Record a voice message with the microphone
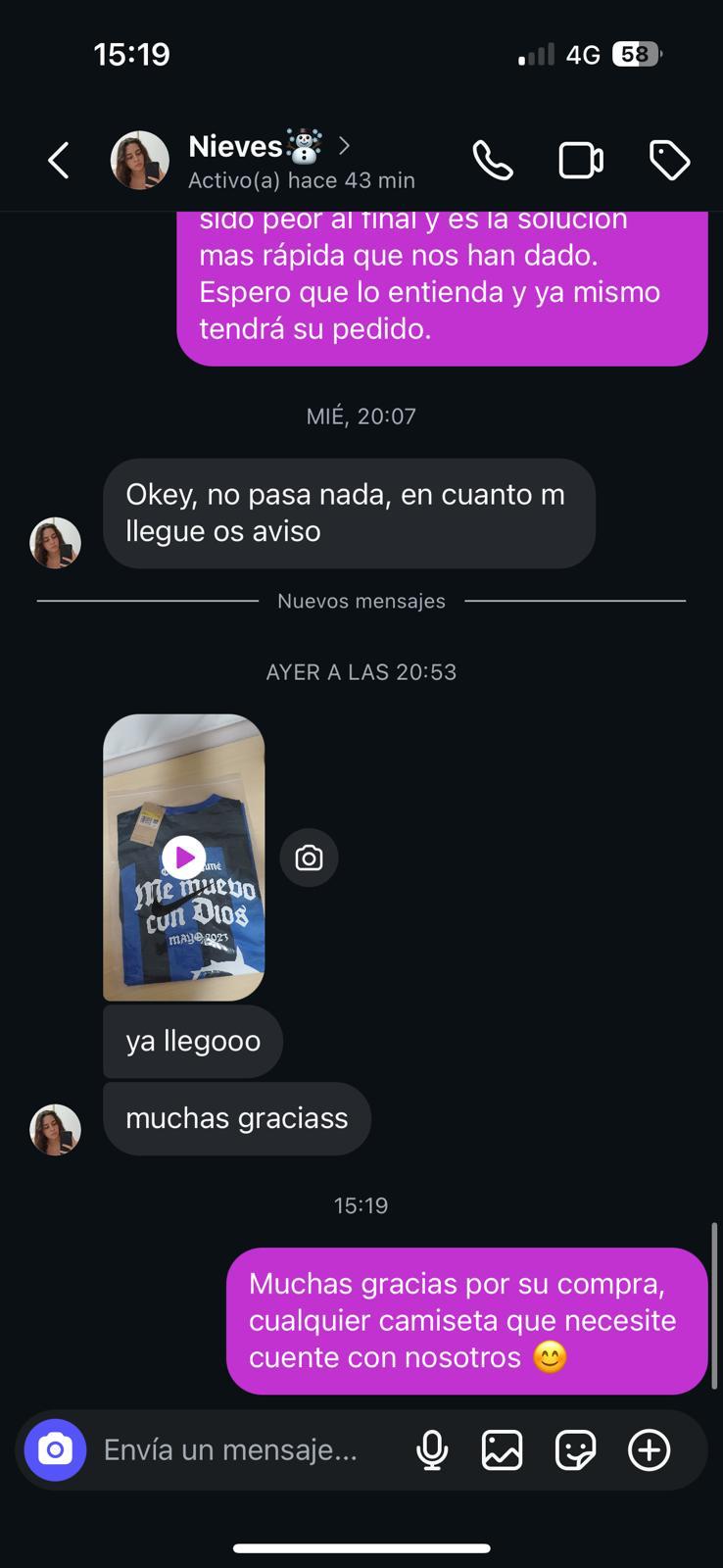Viewport: 723px width, 1568px height. 432,1449
